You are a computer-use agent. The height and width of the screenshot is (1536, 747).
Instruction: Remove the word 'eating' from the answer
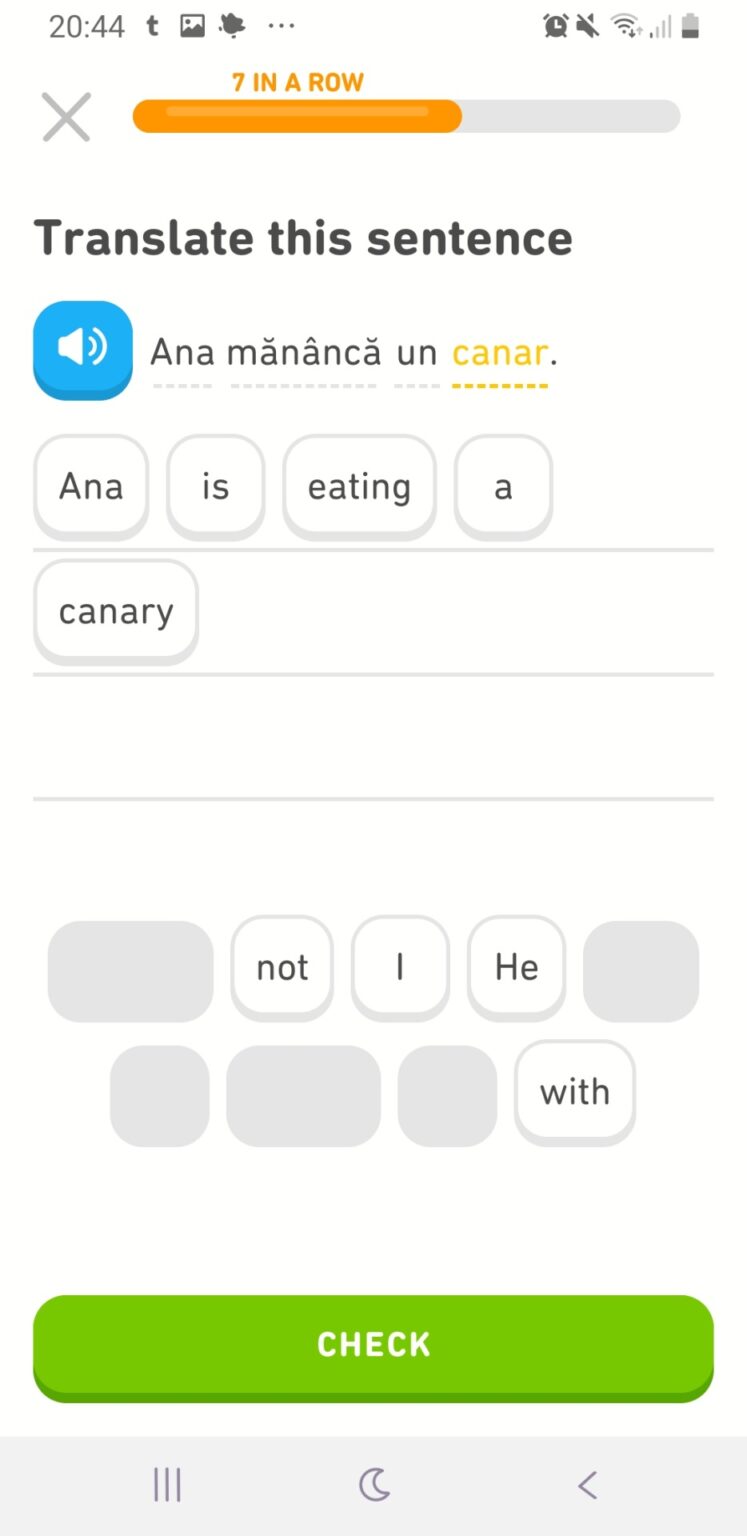pos(359,487)
